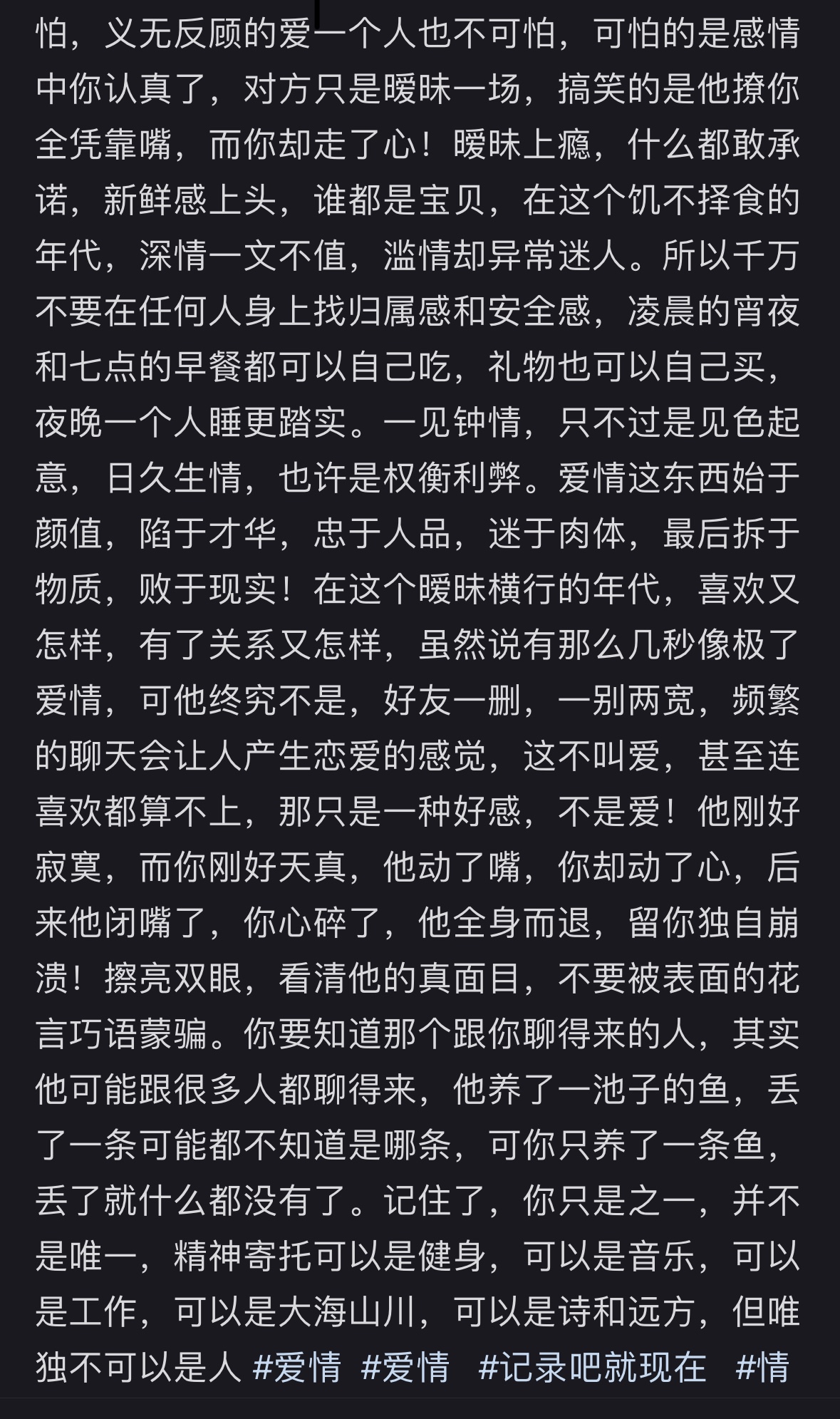The width and height of the screenshot is (840, 1419).
Task: Open the truncated #情 hashtag at line end
Action: click(x=762, y=1368)
